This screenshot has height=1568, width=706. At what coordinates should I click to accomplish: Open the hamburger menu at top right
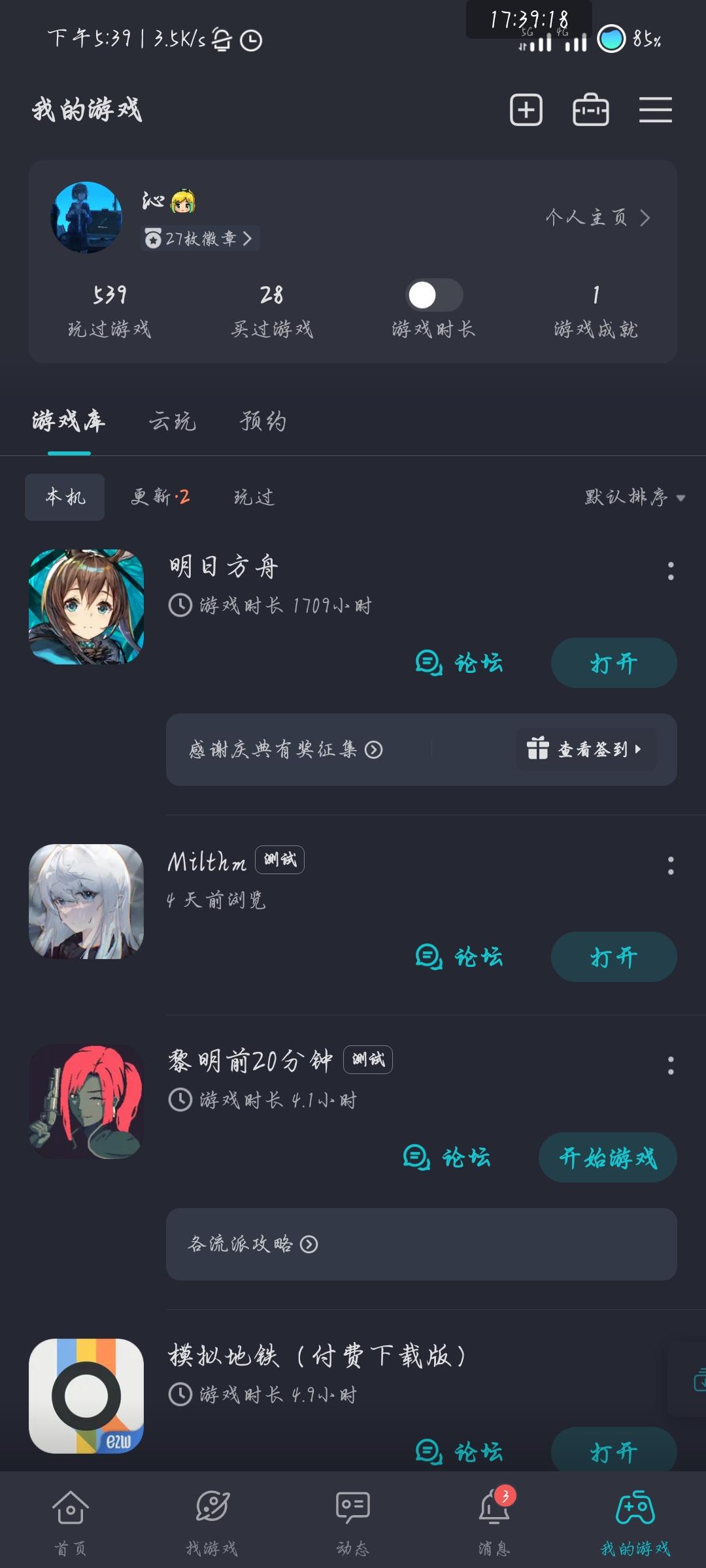[656, 110]
